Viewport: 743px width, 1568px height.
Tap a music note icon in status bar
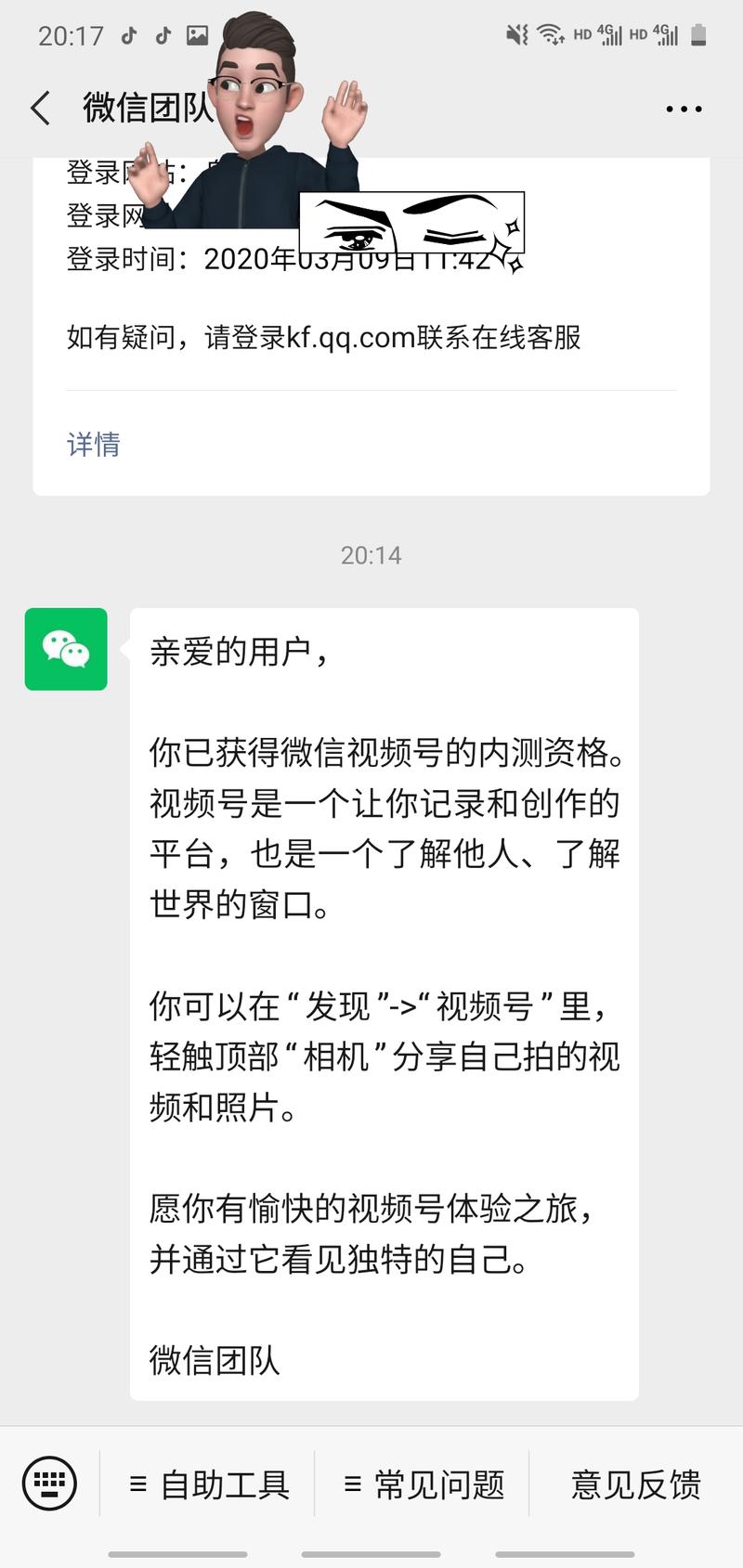130,33
